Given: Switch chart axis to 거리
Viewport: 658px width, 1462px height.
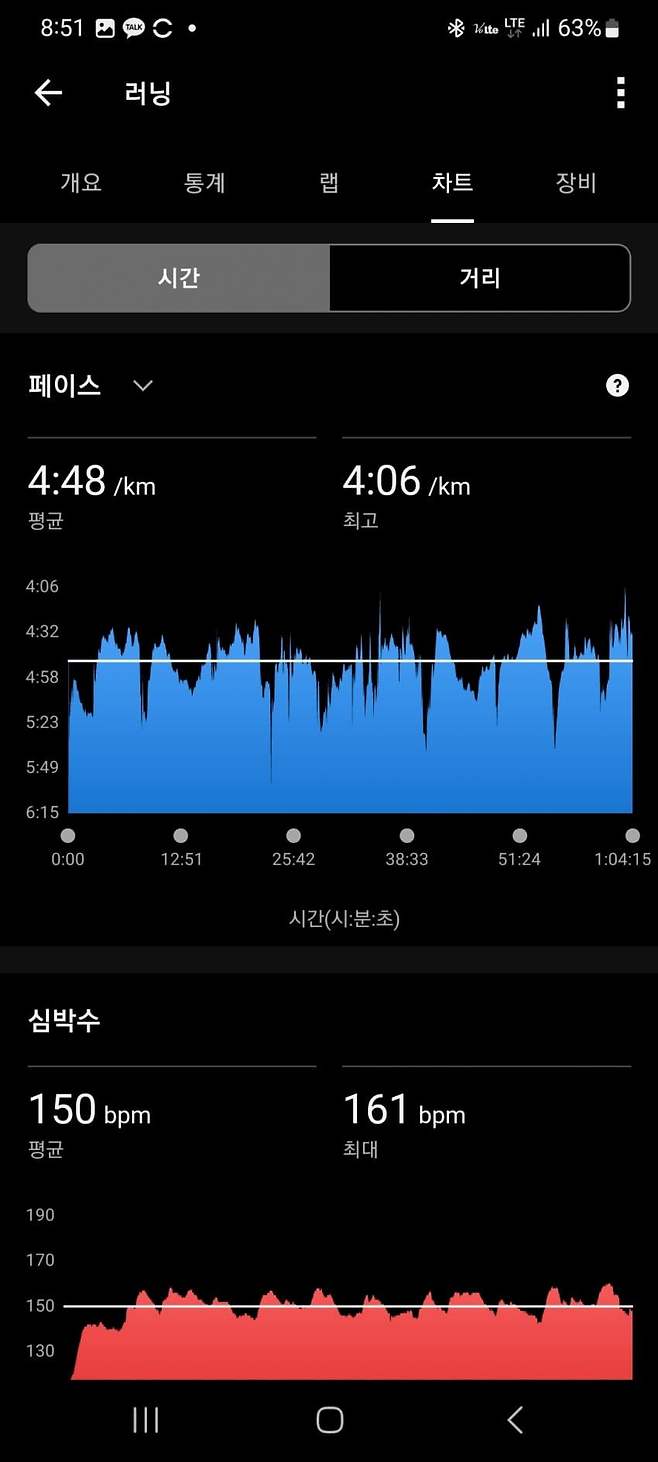Looking at the screenshot, I should [x=480, y=278].
